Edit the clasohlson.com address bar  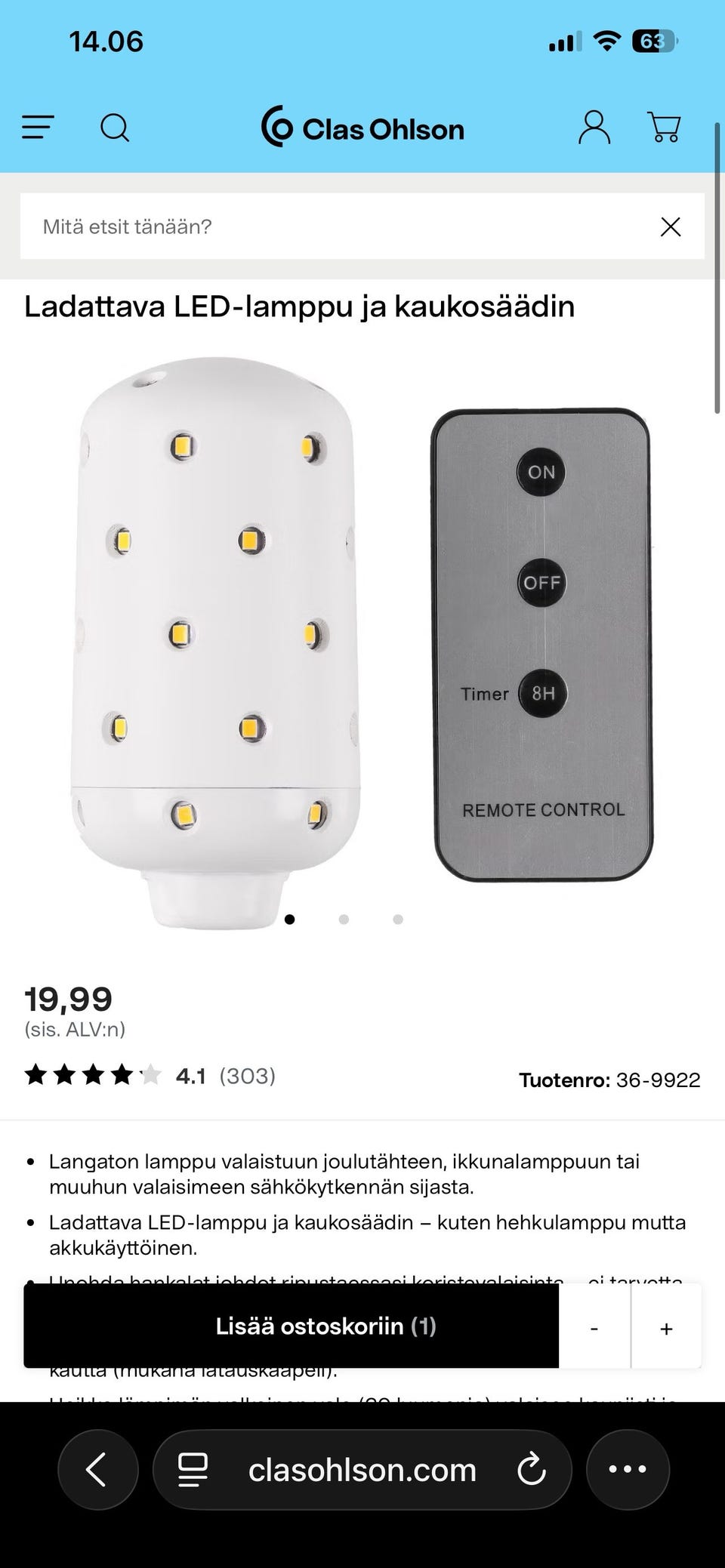pyautogui.click(x=362, y=1470)
